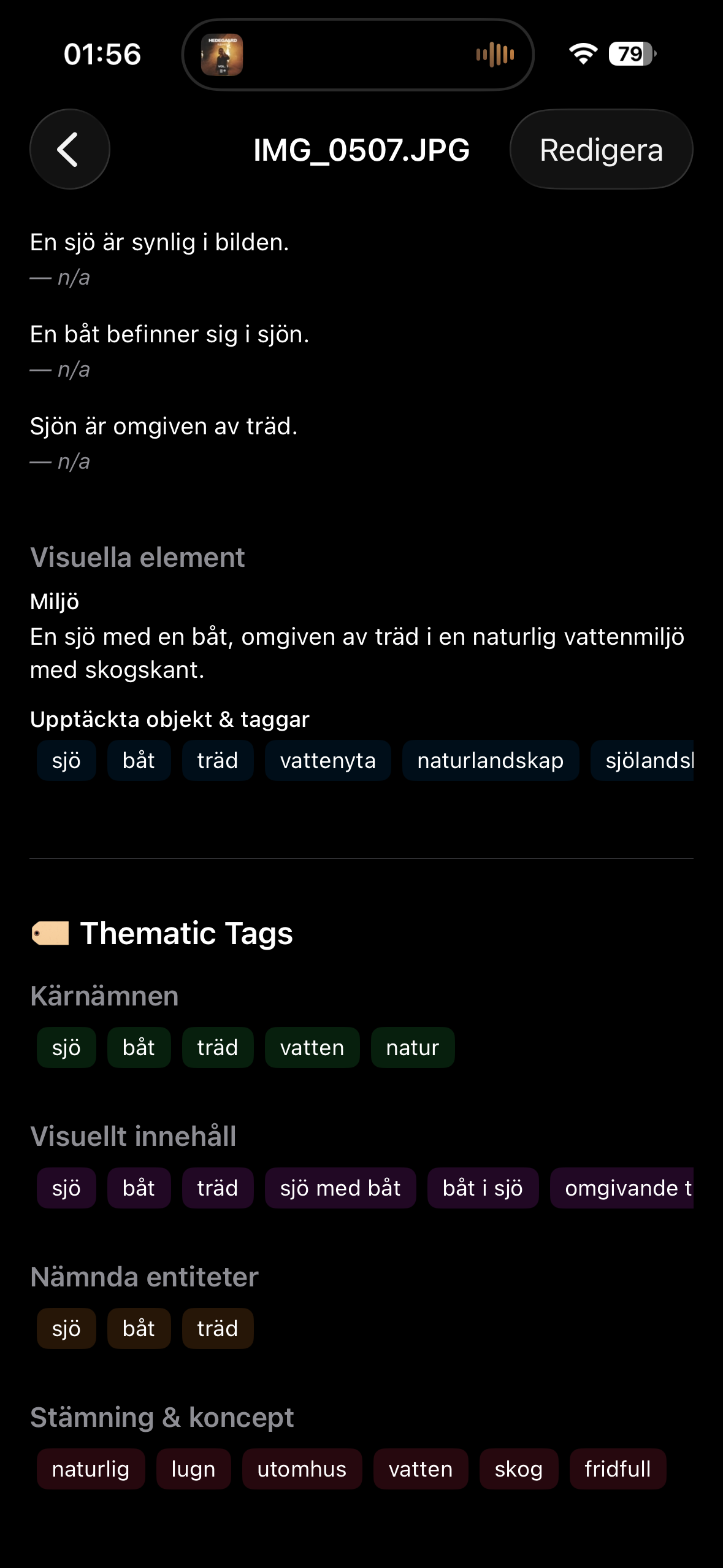Tap the lugn chip
The width and height of the screenshot is (723, 1568).
[x=193, y=1469]
